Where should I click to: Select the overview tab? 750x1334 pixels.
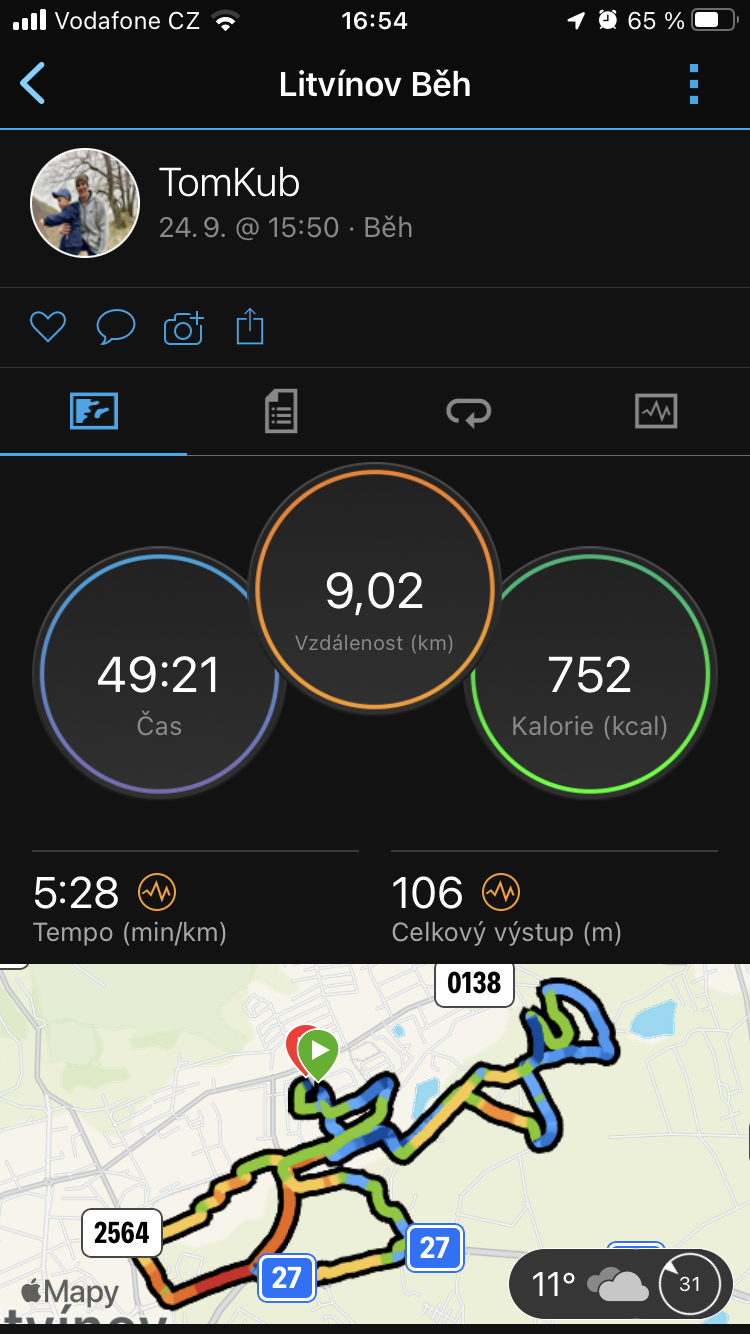click(94, 411)
